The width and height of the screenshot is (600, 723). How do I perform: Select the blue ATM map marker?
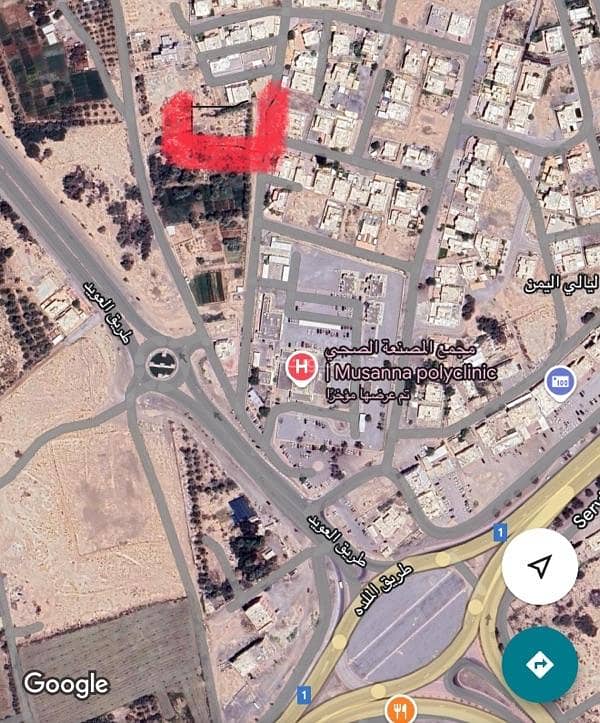click(x=559, y=381)
